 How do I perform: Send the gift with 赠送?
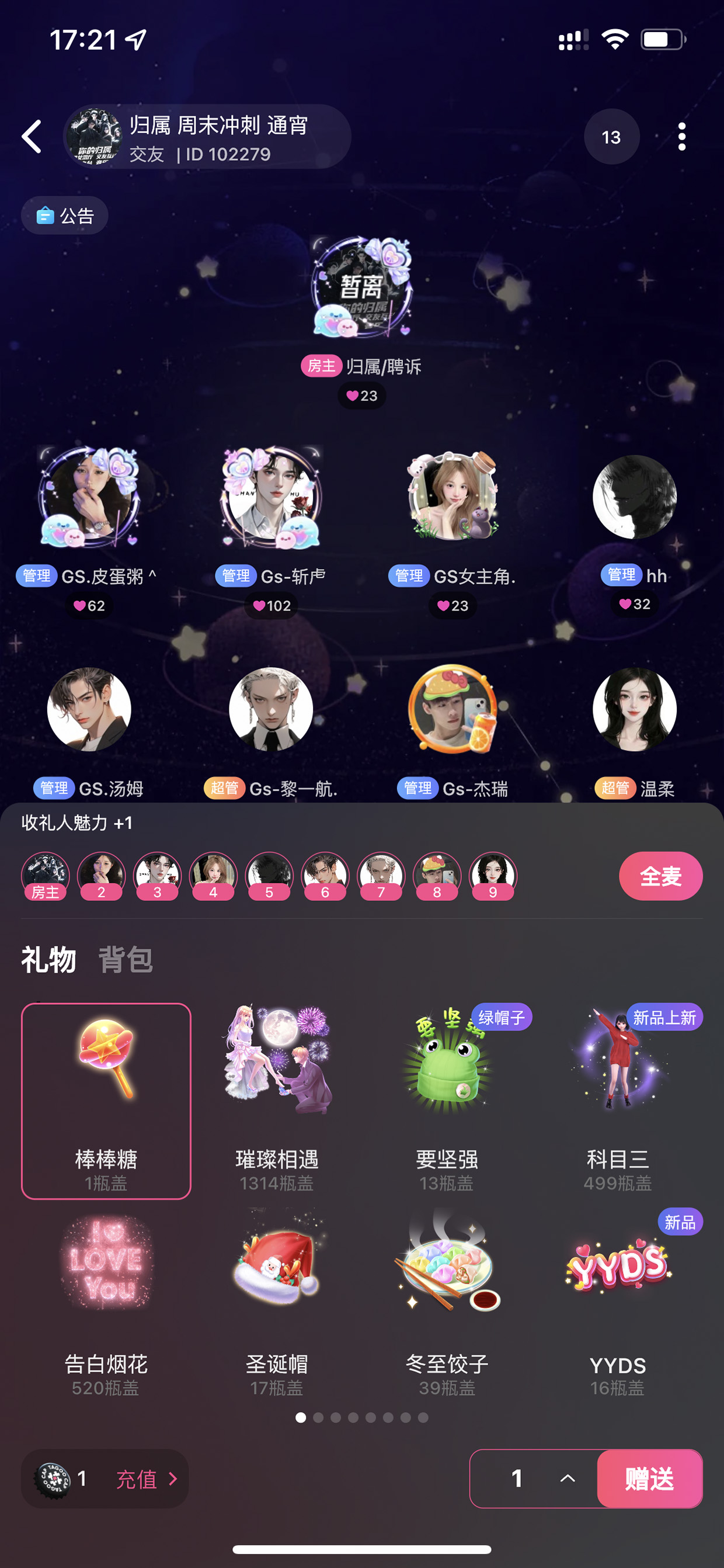(649, 1479)
